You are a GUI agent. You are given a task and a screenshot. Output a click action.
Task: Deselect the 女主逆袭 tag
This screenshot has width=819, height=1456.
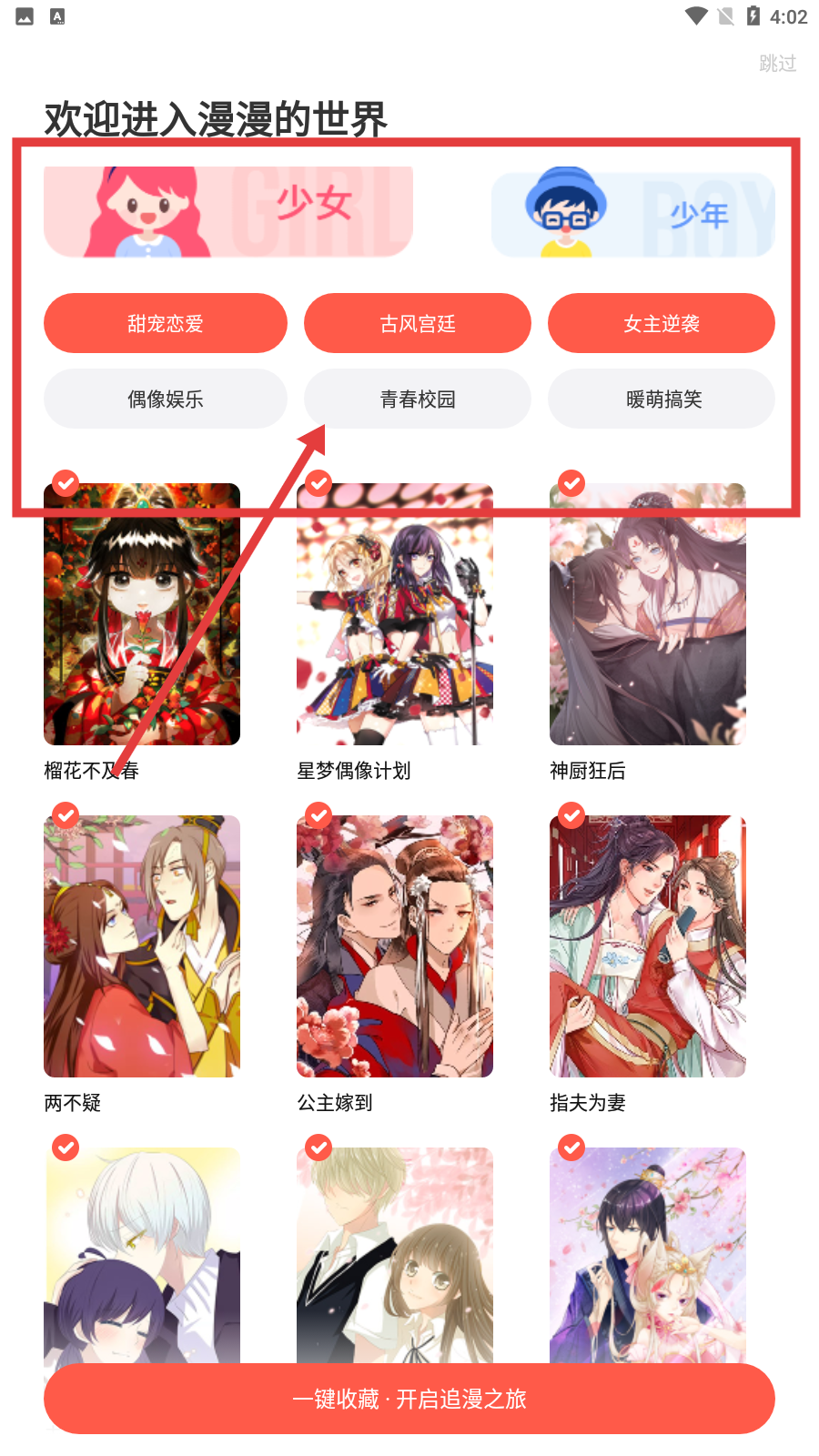click(x=662, y=323)
